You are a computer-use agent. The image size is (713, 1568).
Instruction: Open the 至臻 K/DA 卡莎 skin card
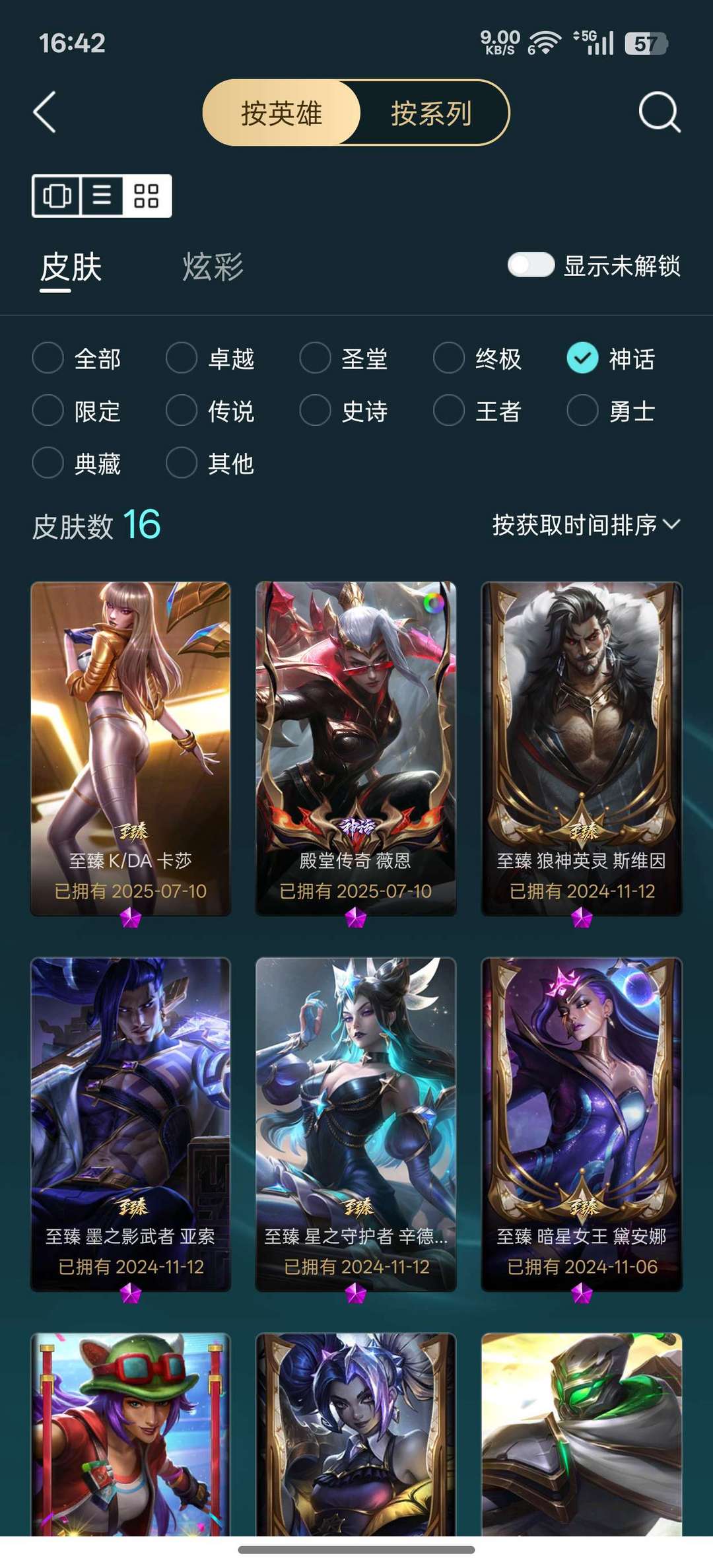click(131, 748)
